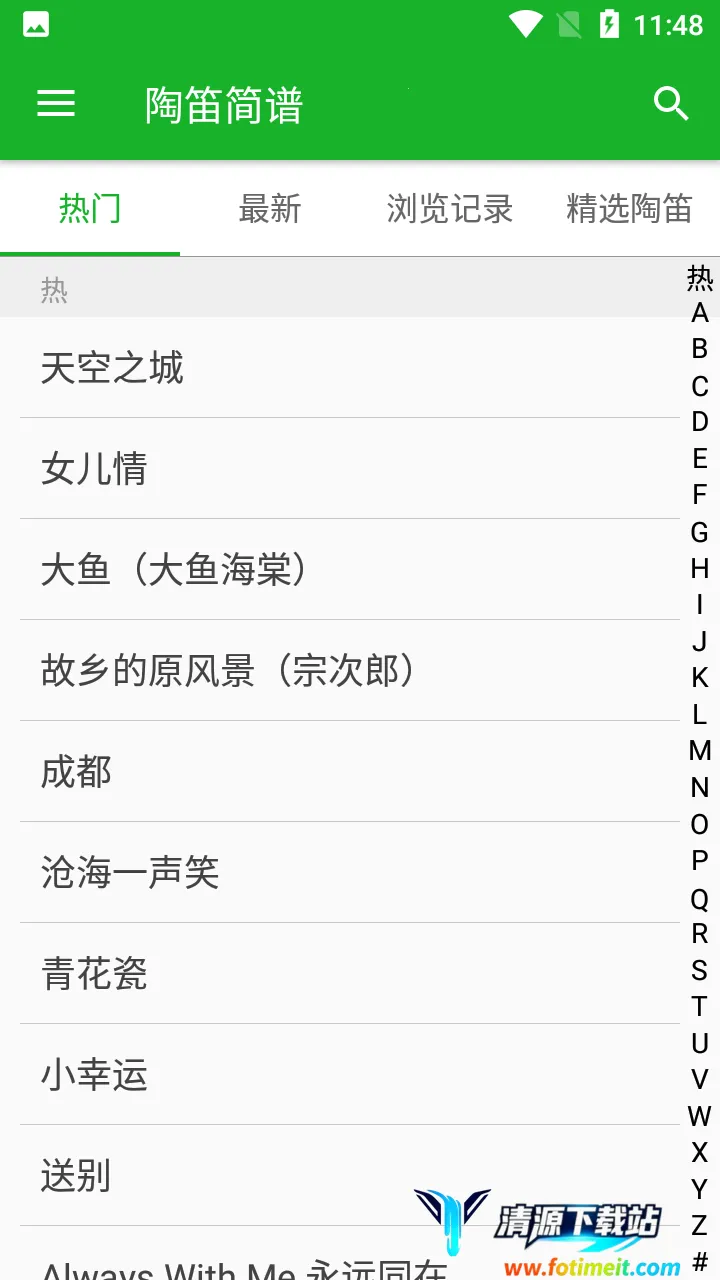Switch to the 浏览记录 tab

point(450,209)
